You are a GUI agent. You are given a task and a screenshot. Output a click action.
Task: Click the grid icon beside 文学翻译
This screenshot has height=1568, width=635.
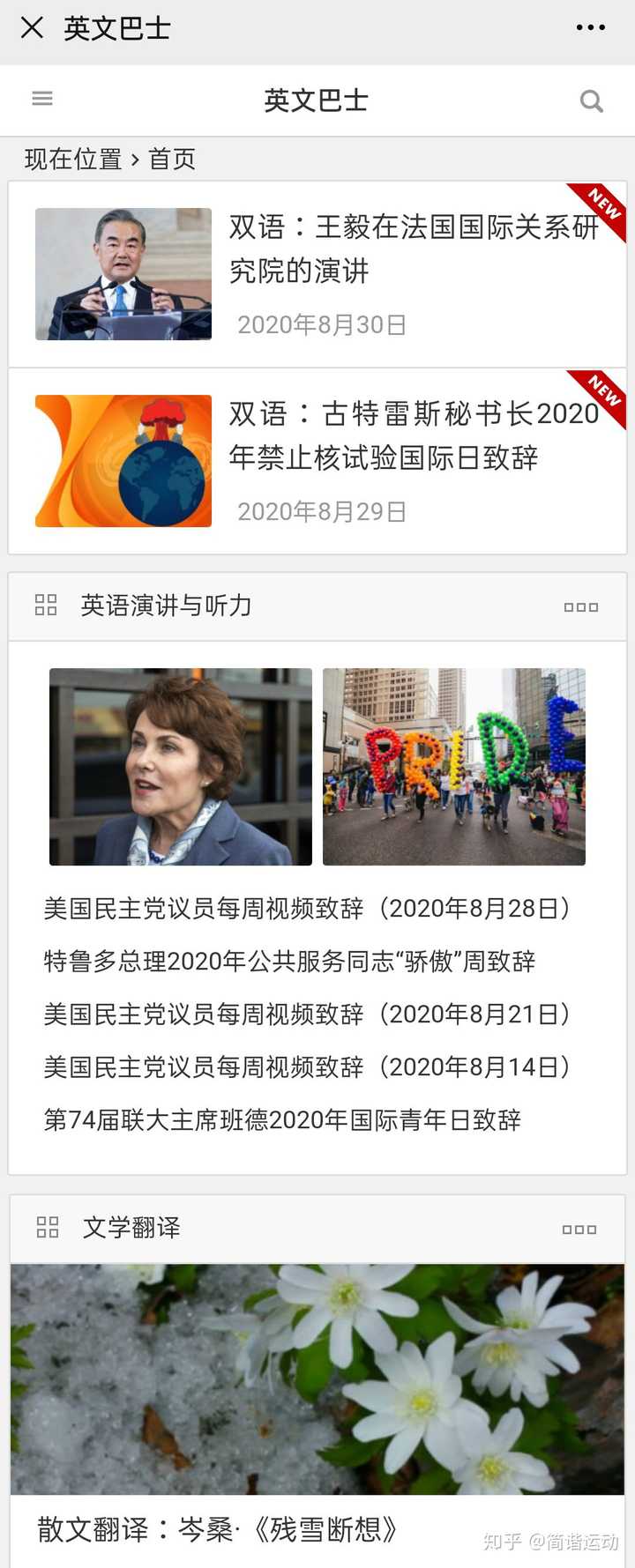[46, 1228]
